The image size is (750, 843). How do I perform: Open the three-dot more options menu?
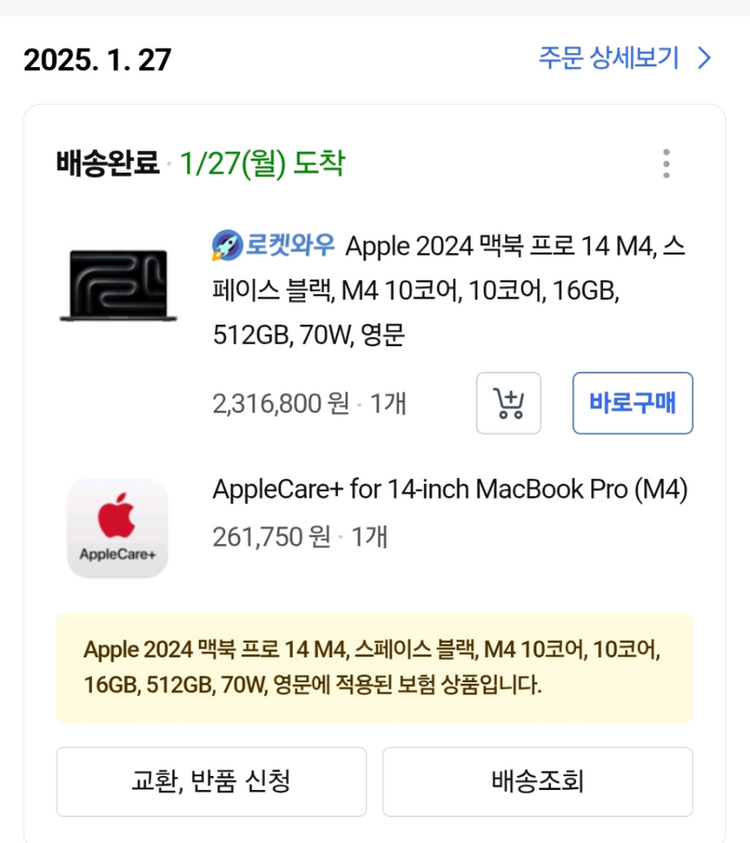665,164
